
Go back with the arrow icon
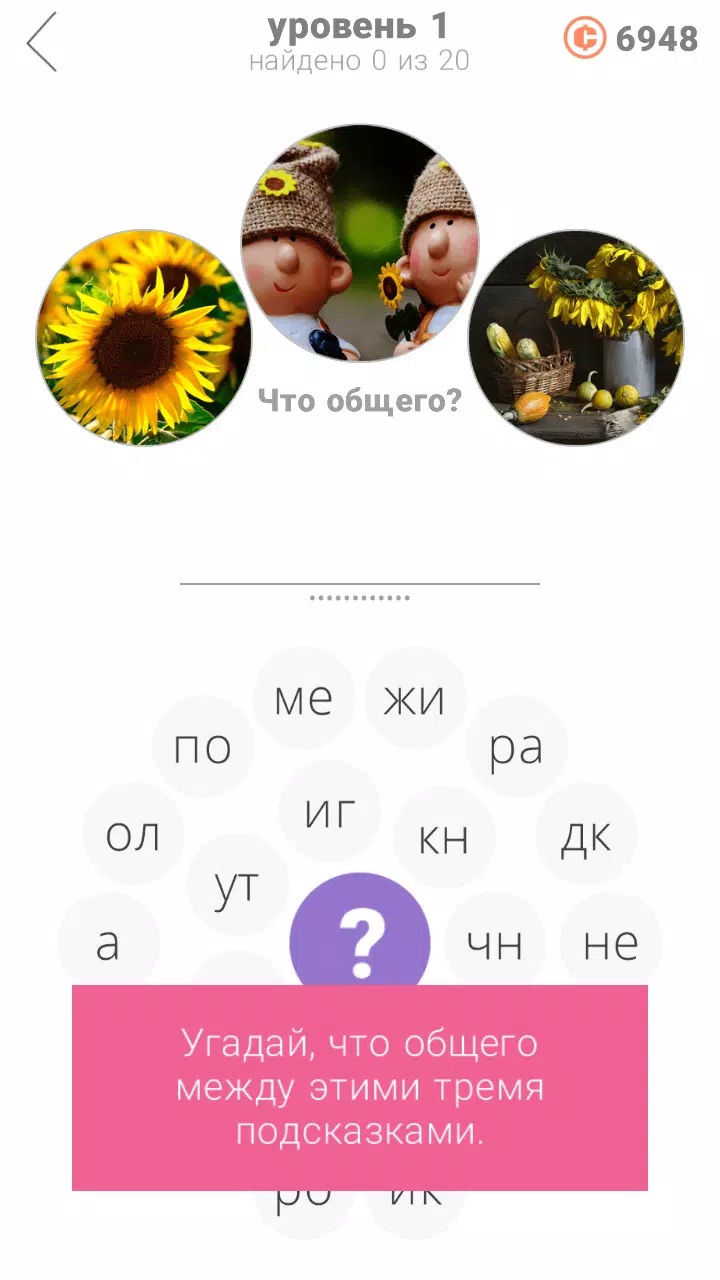pos(42,42)
